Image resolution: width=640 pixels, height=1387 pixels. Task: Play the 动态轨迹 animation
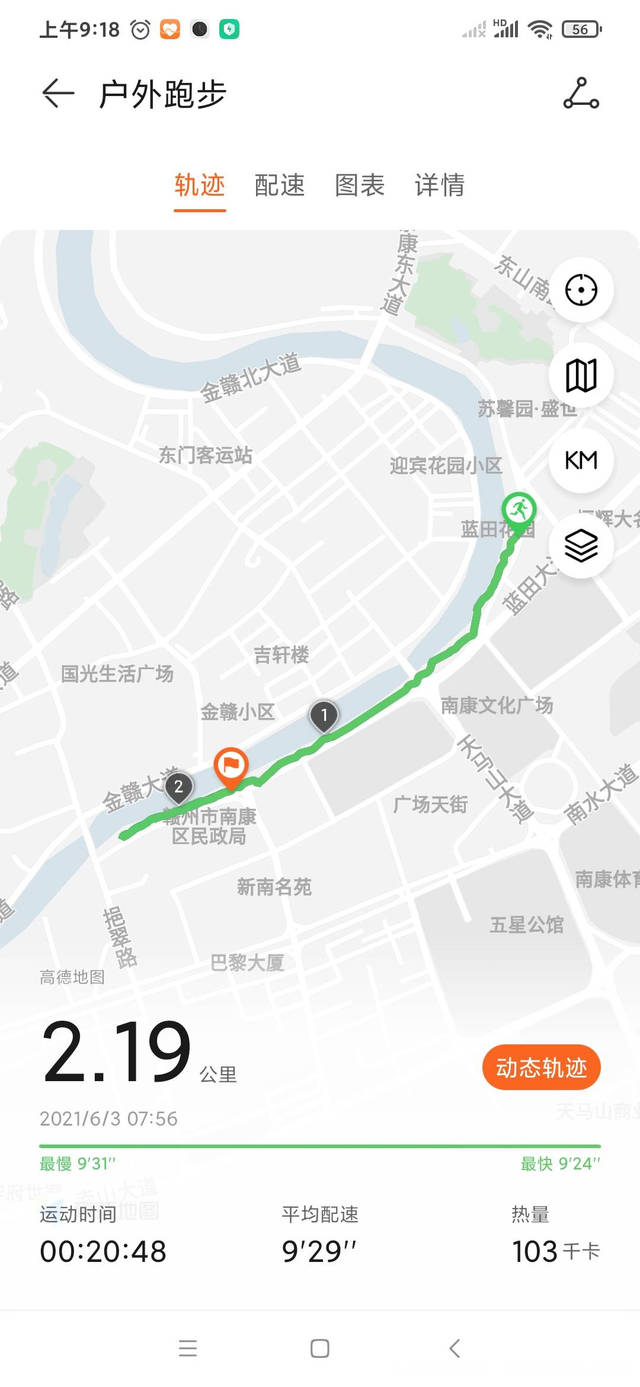click(x=541, y=1068)
